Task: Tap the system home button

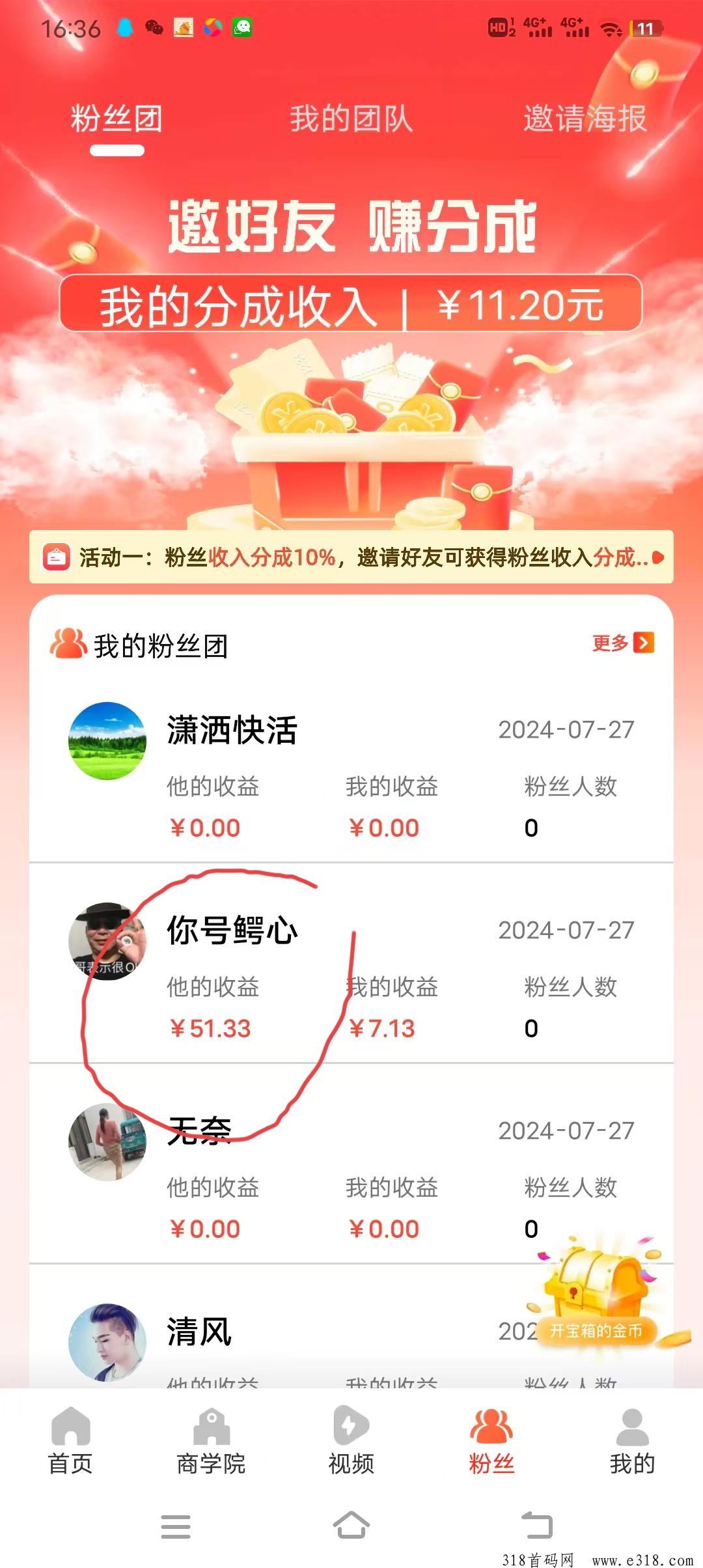Action: click(351, 1525)
